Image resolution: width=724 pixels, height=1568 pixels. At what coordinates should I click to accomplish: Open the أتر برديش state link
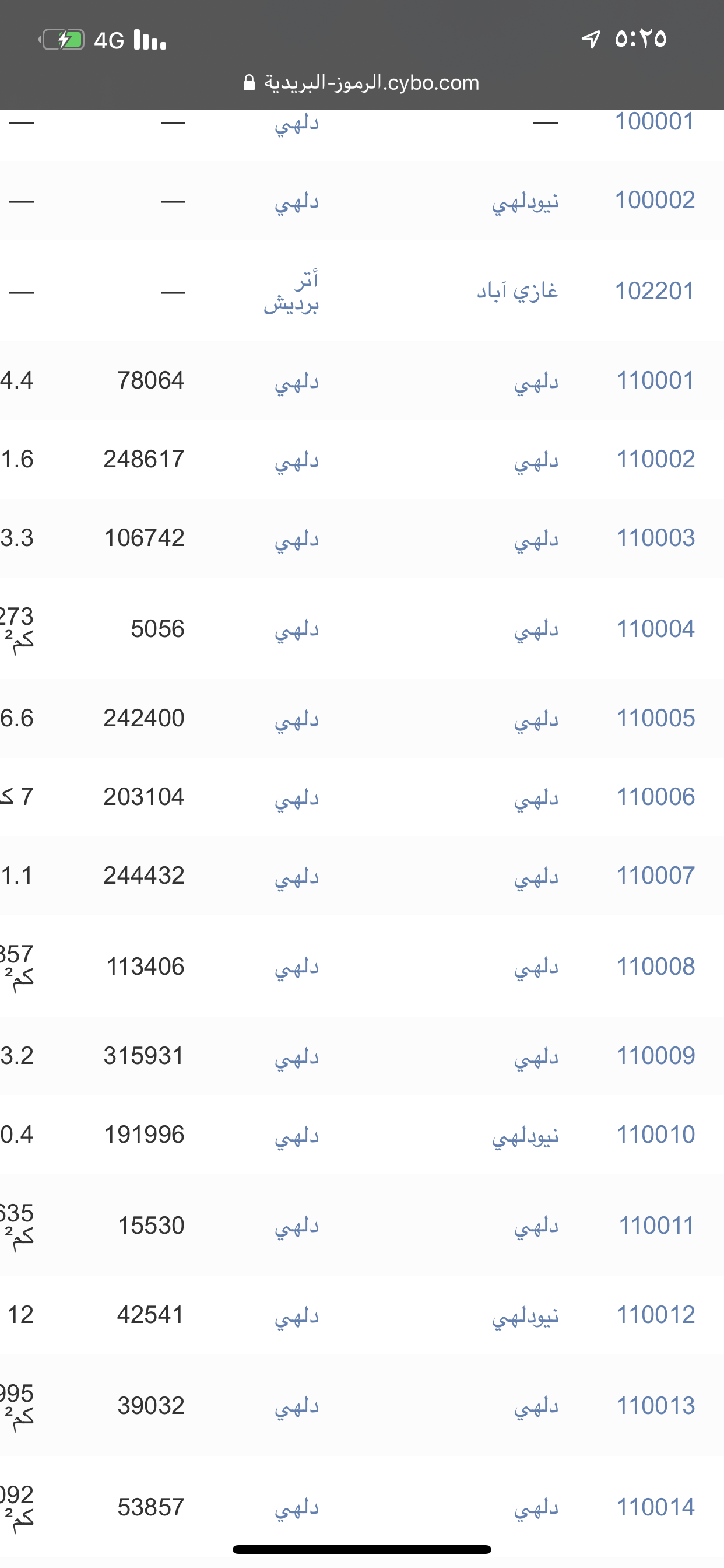(x=291, y=291)
